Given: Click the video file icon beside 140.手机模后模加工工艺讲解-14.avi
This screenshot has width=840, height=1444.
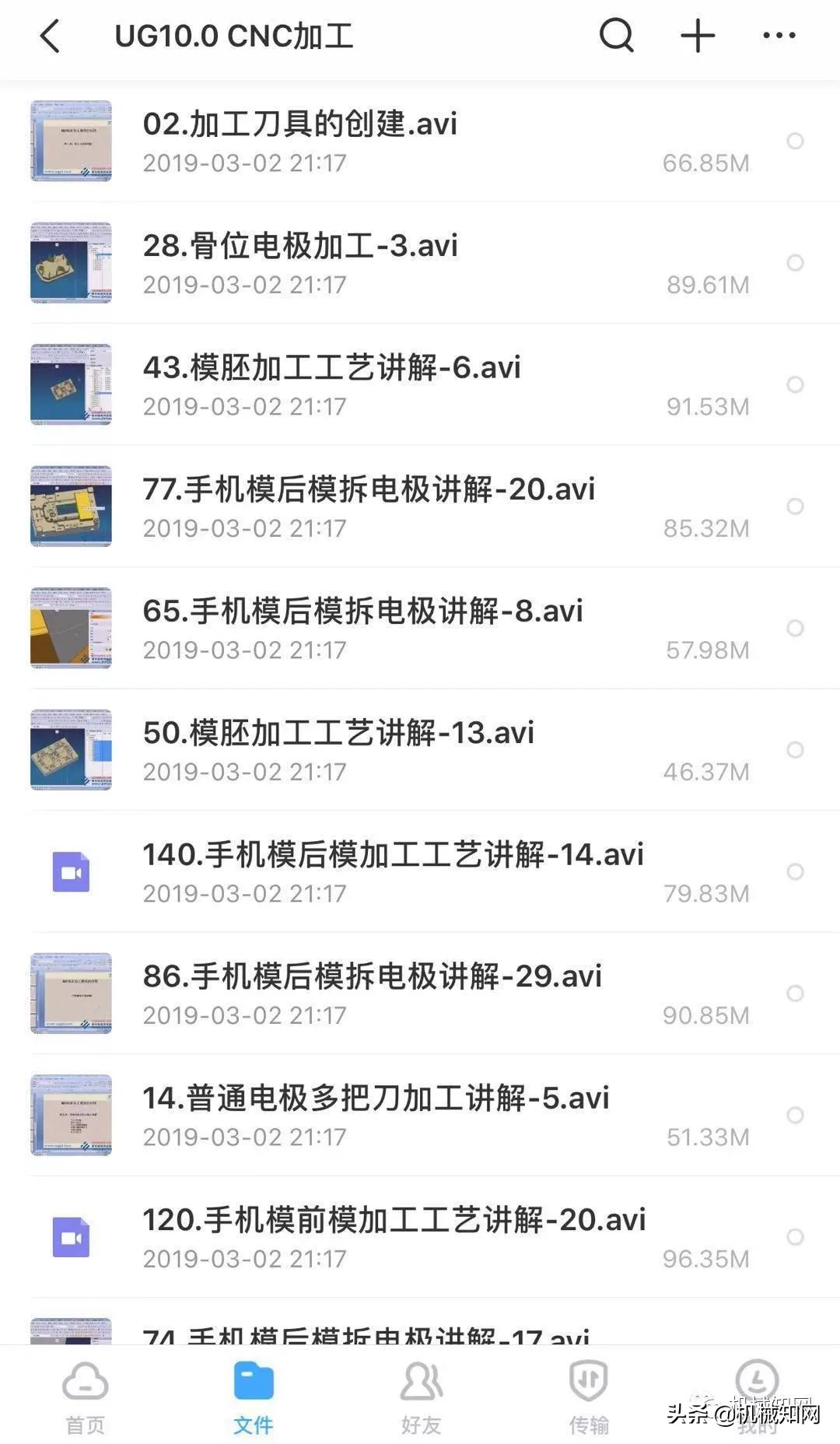Looking at the screenshot, I should 70,873.
